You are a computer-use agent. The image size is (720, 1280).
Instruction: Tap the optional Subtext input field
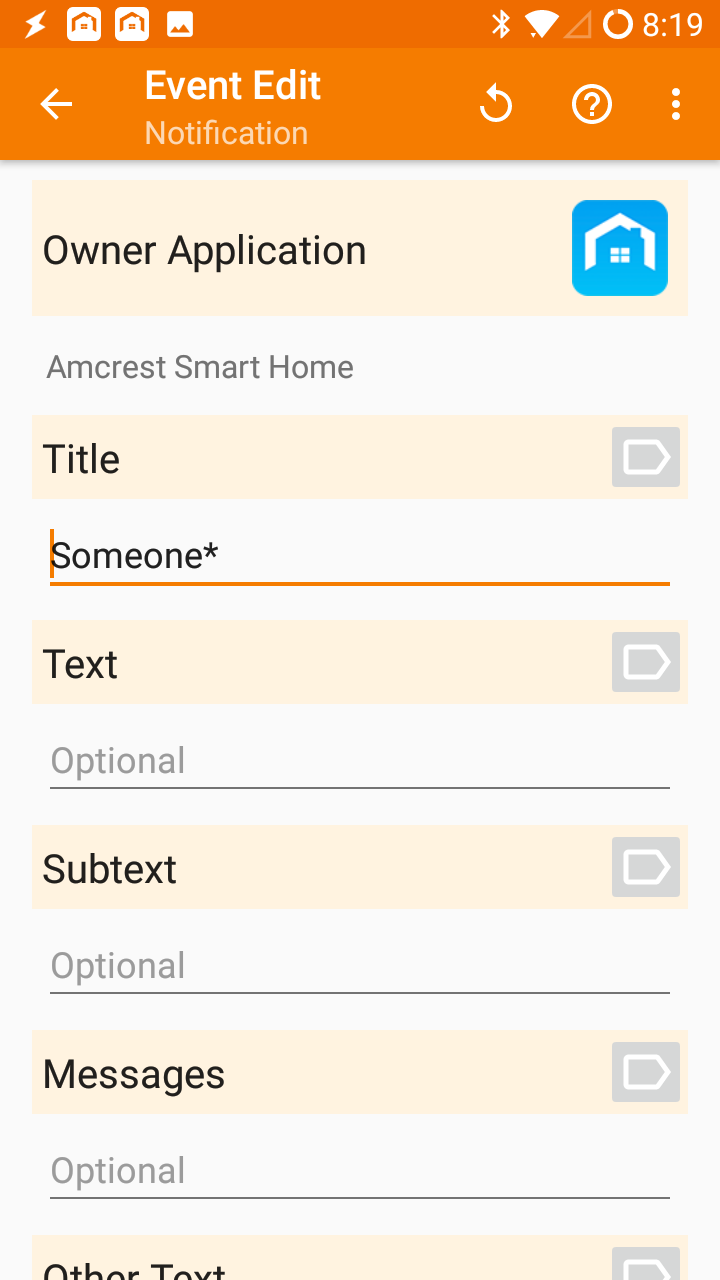[360, 966]
